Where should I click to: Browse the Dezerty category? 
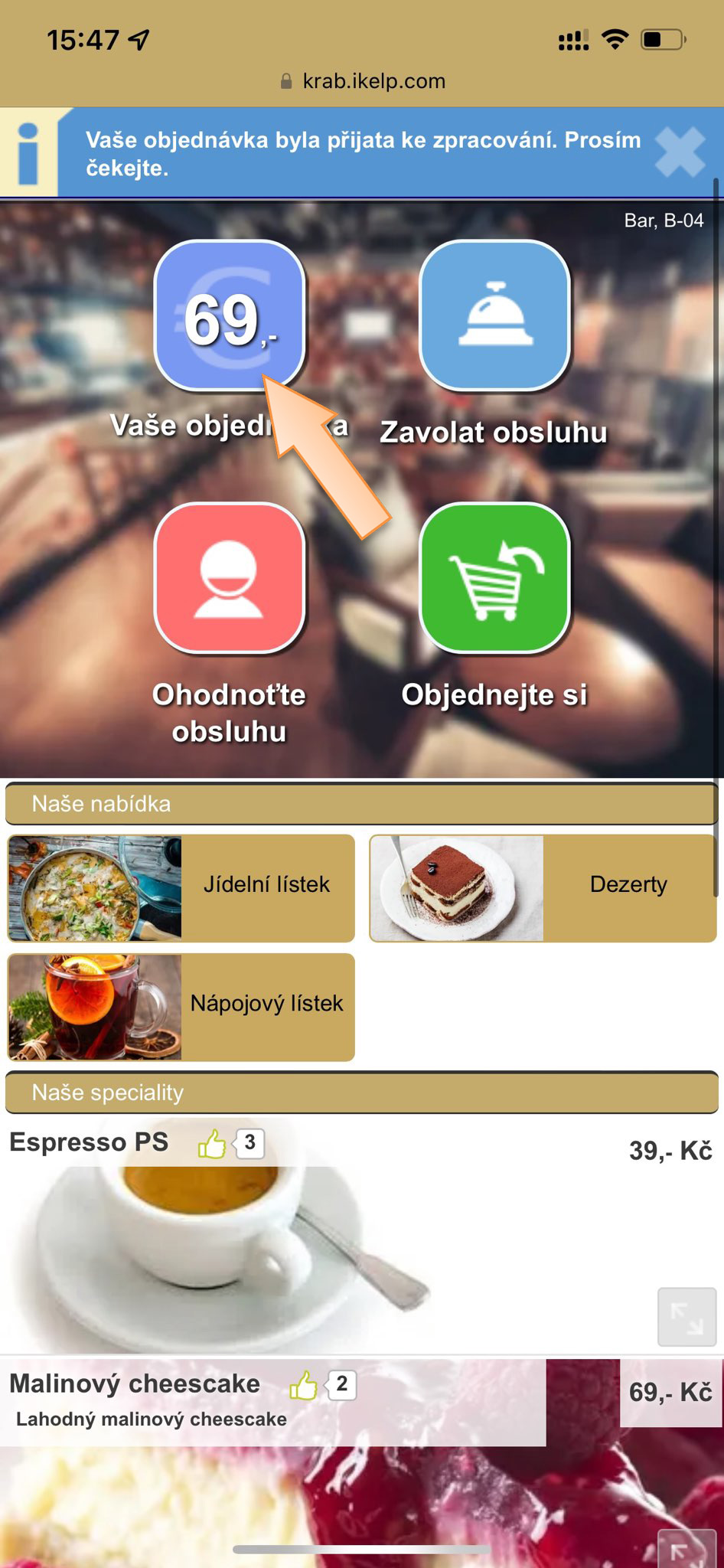(x=543, y=888)
